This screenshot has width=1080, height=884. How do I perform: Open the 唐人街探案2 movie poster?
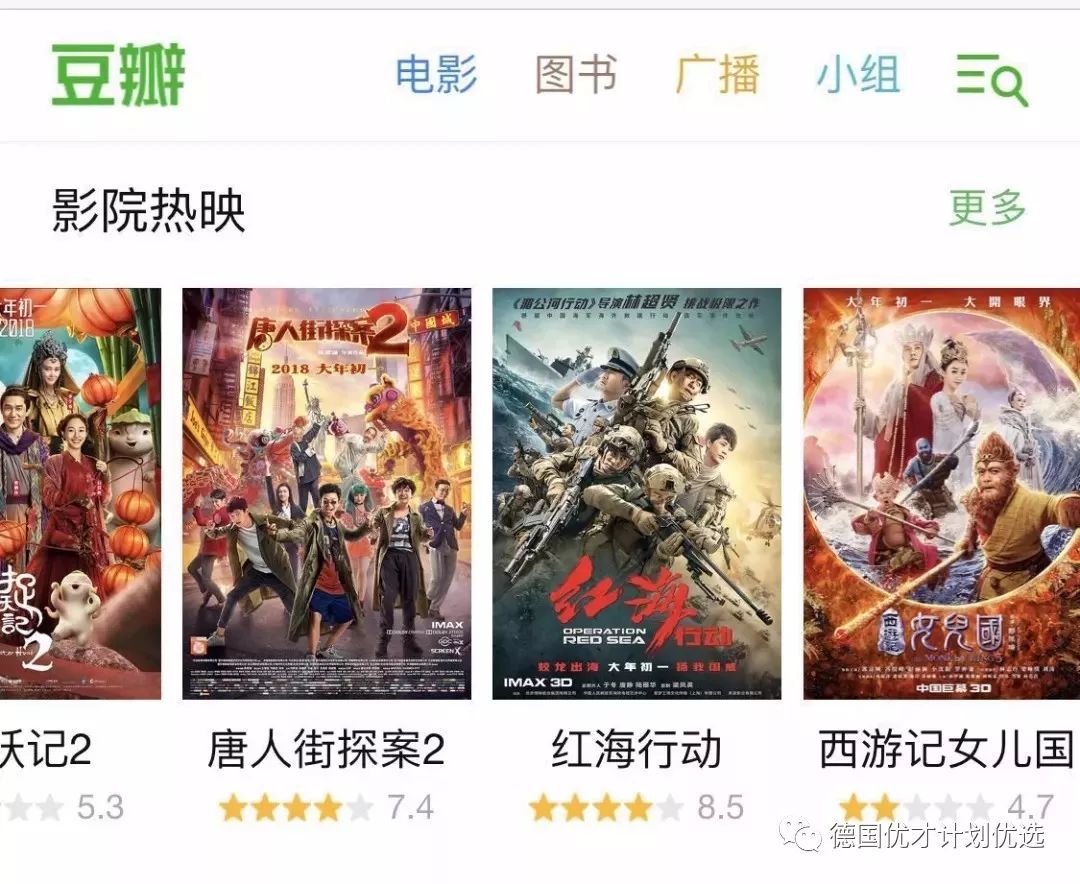click(x=326, y=493)
